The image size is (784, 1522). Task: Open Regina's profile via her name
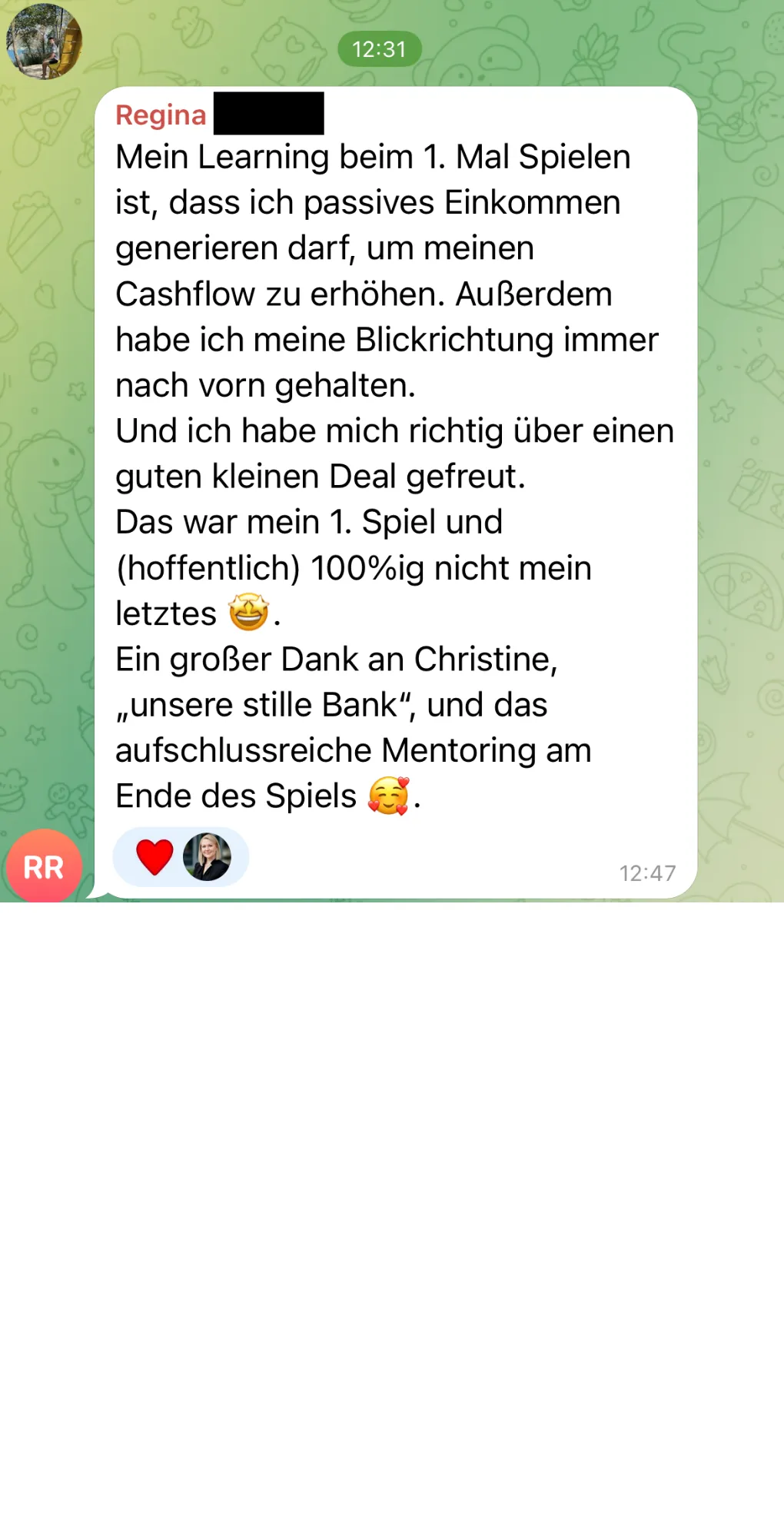[x=161, y=115]
